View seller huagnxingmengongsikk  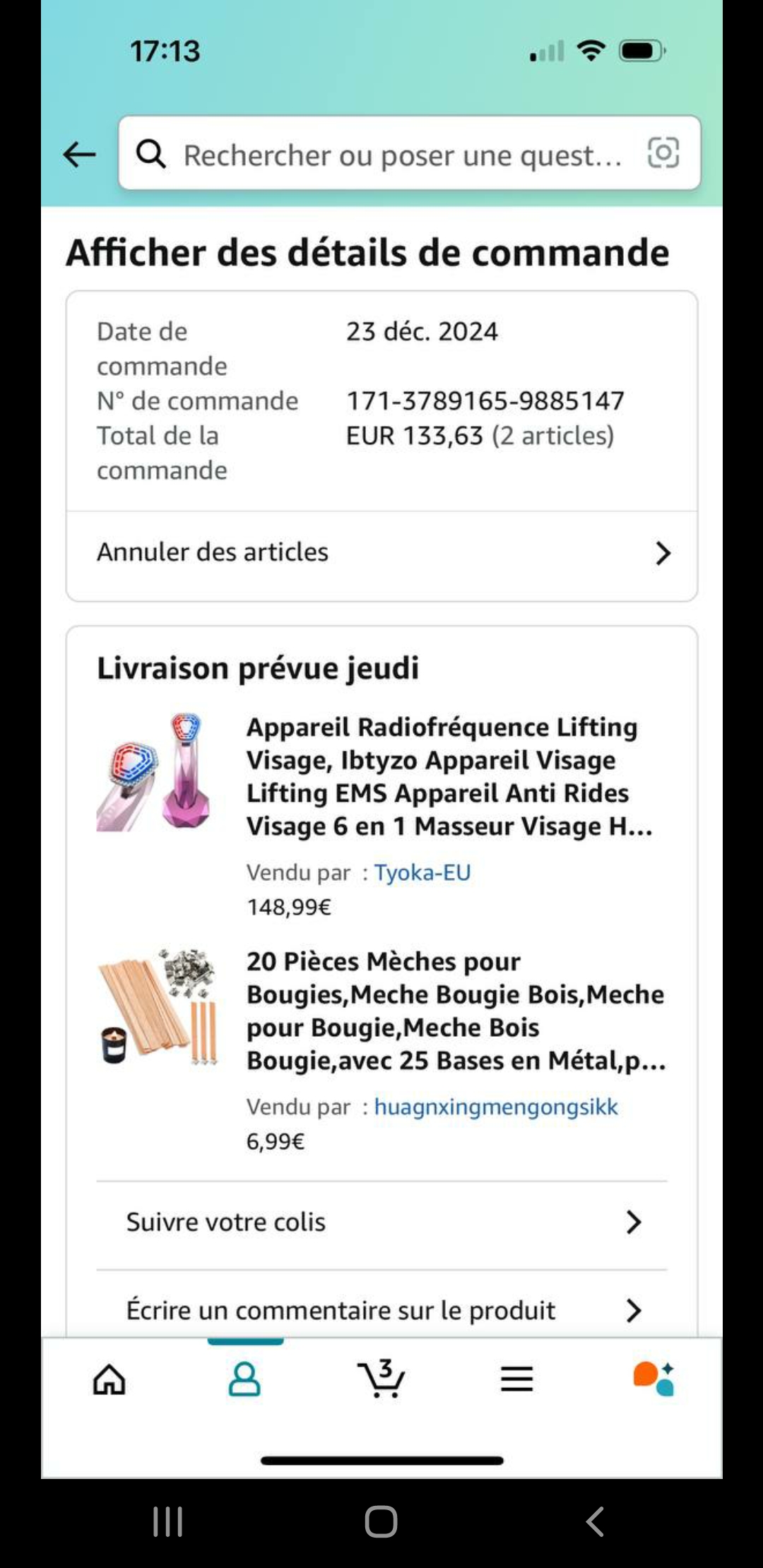(495, 1107)
